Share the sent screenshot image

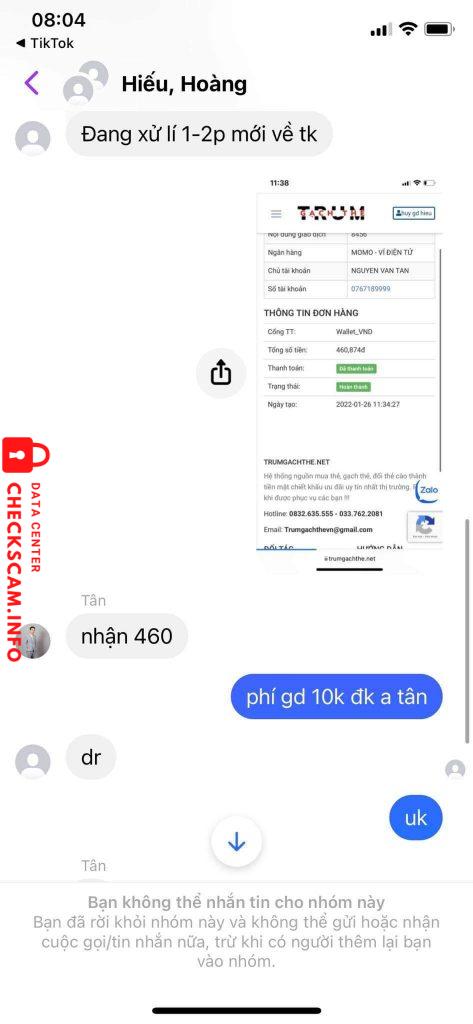(x=221, y=374)
